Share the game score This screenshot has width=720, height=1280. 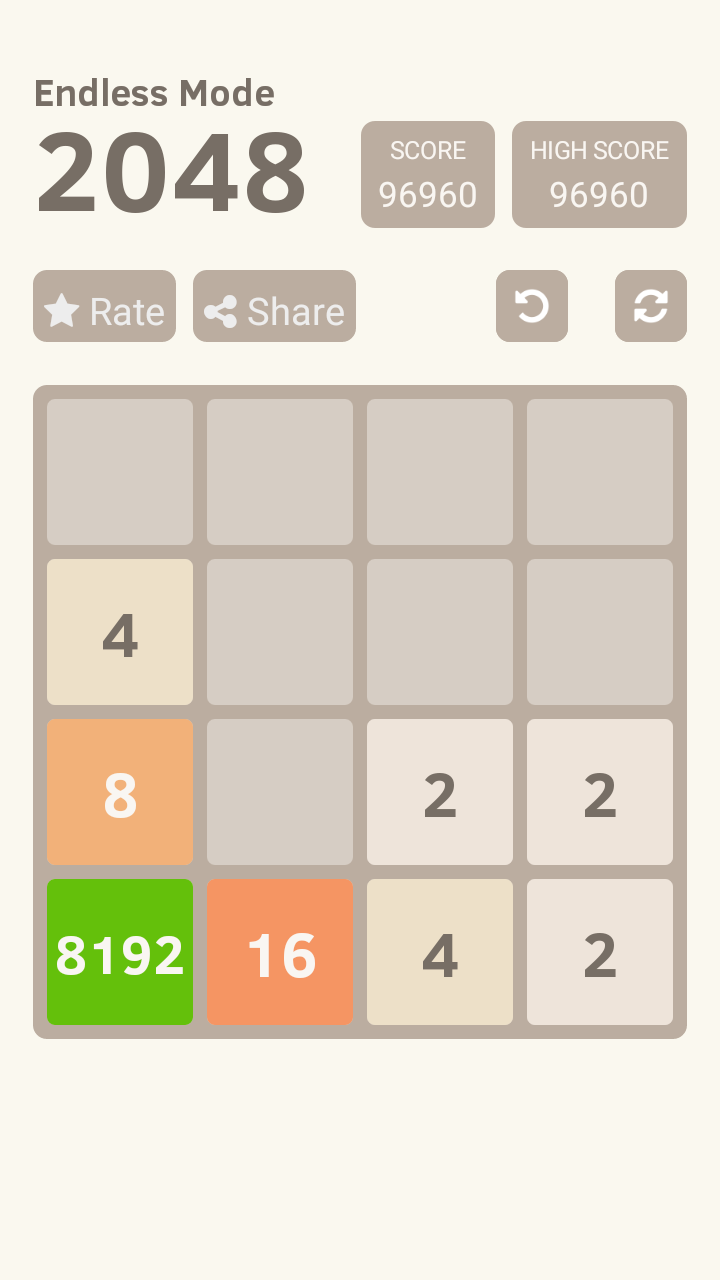pyautogui.click(x=274, y=307)
